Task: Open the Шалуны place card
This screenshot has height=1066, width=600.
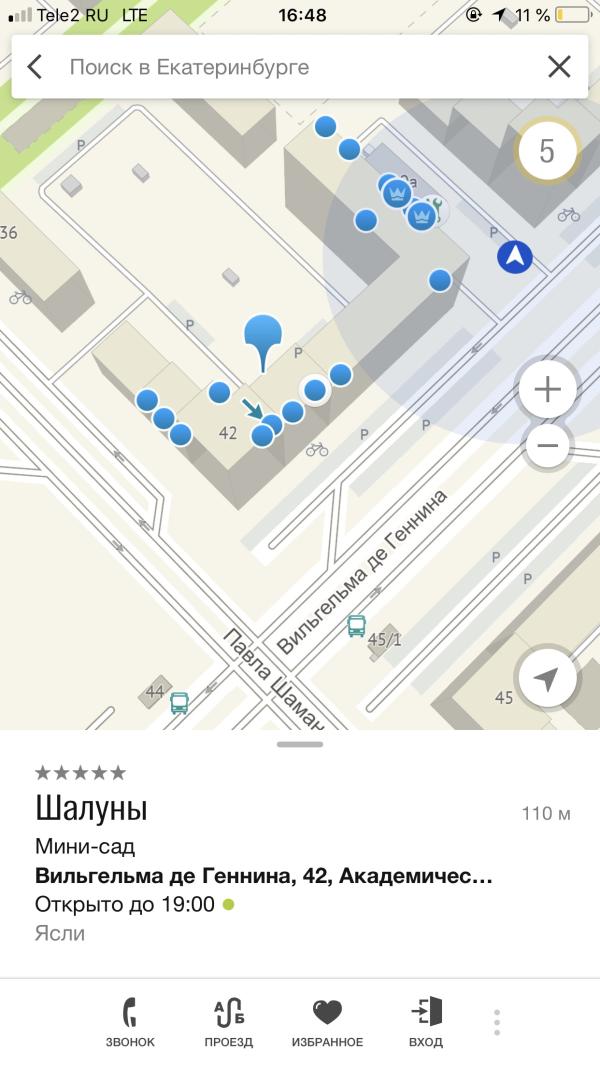Action: pos(92,809)
